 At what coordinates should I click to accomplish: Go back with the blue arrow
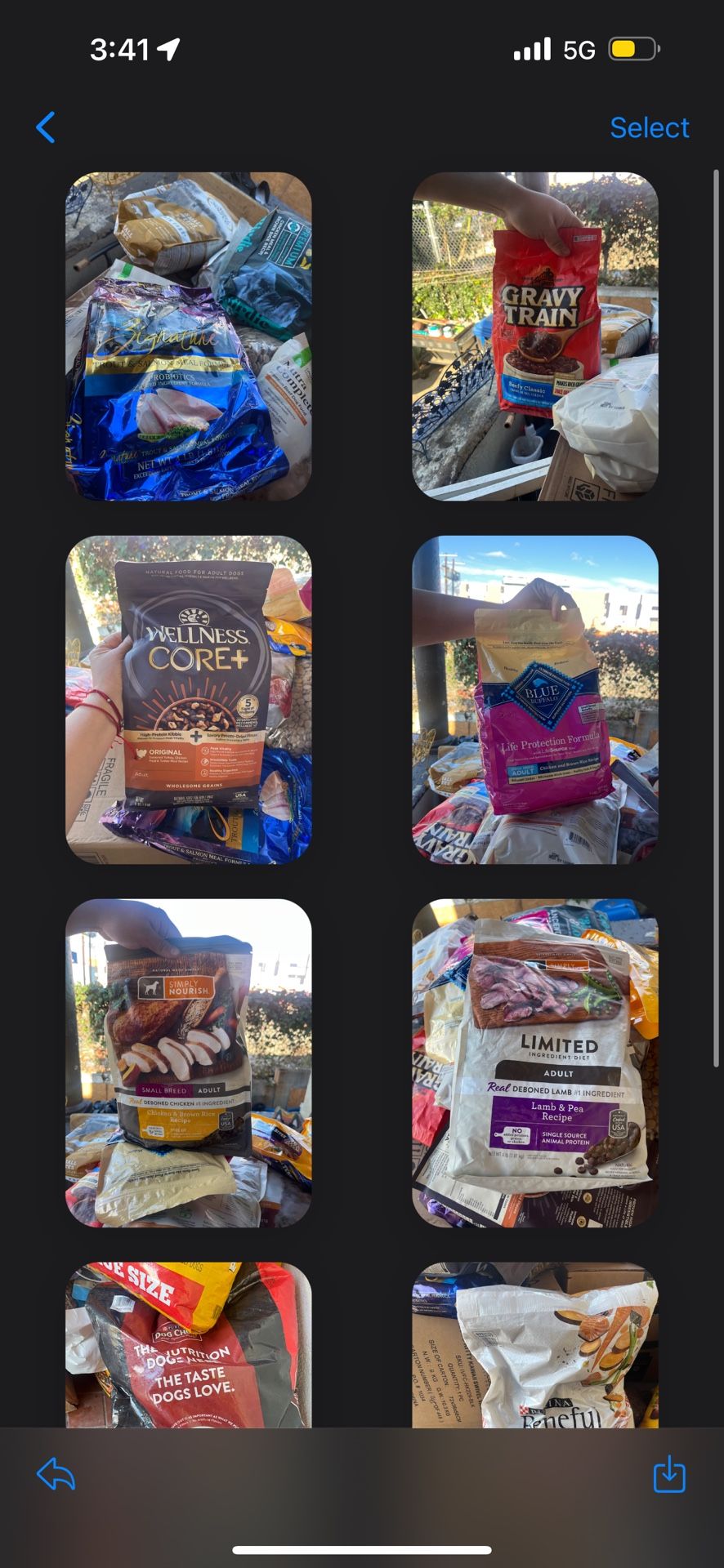click(x=46, y=127)
